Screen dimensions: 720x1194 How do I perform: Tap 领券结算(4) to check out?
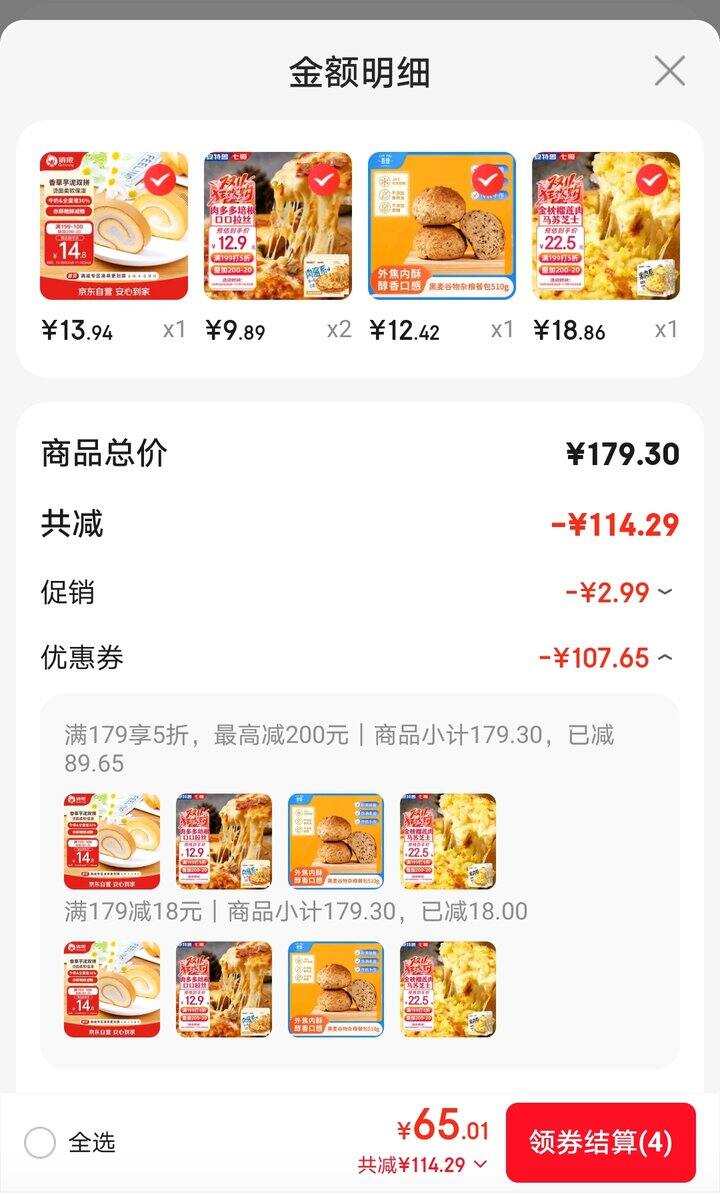tap(600, 1142)
